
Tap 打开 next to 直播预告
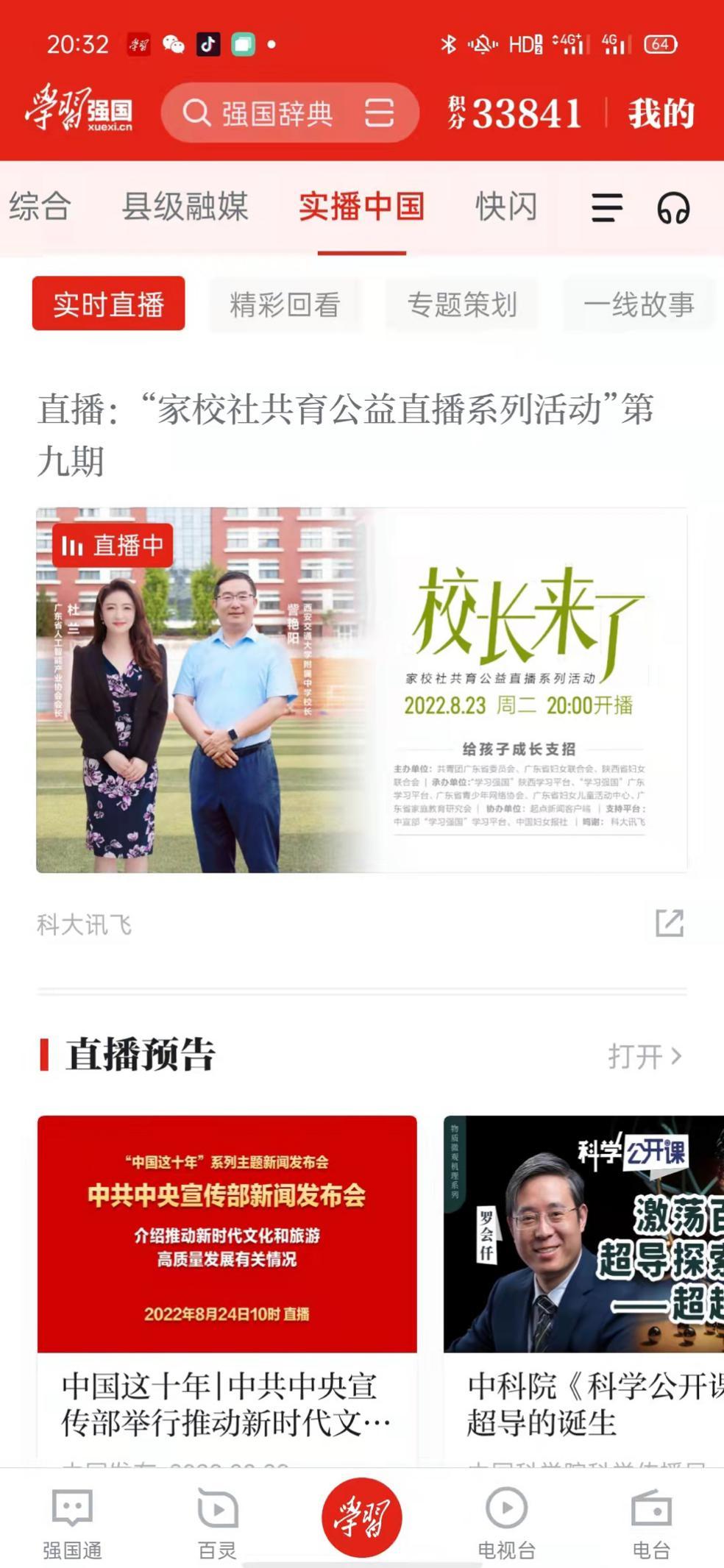tap(645, 1056)
